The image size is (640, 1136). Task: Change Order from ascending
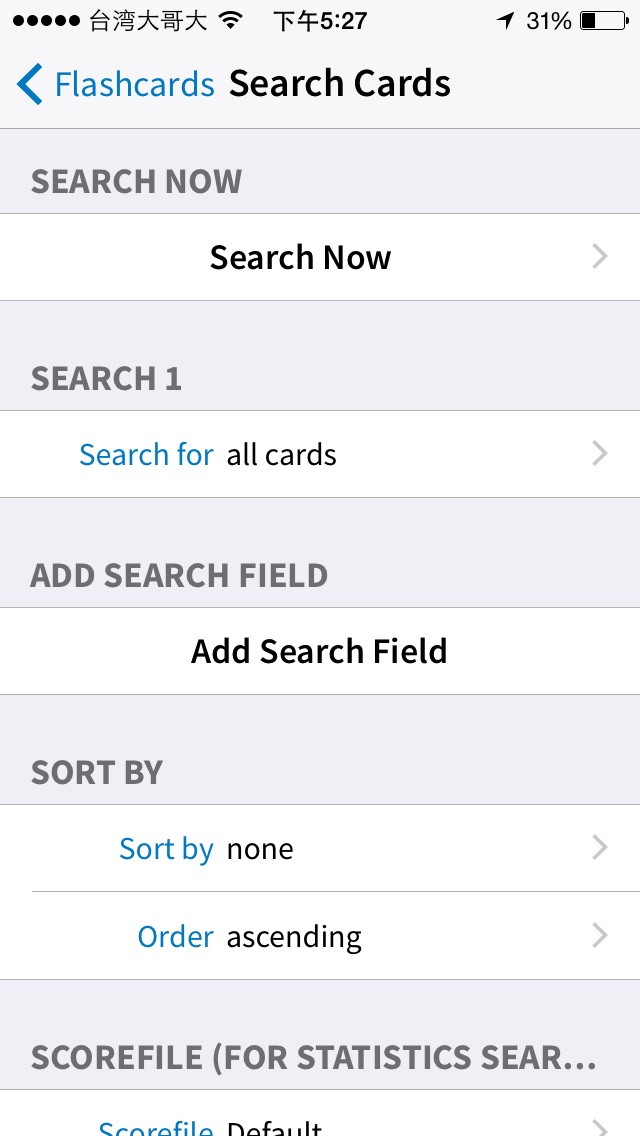(320, 936)
